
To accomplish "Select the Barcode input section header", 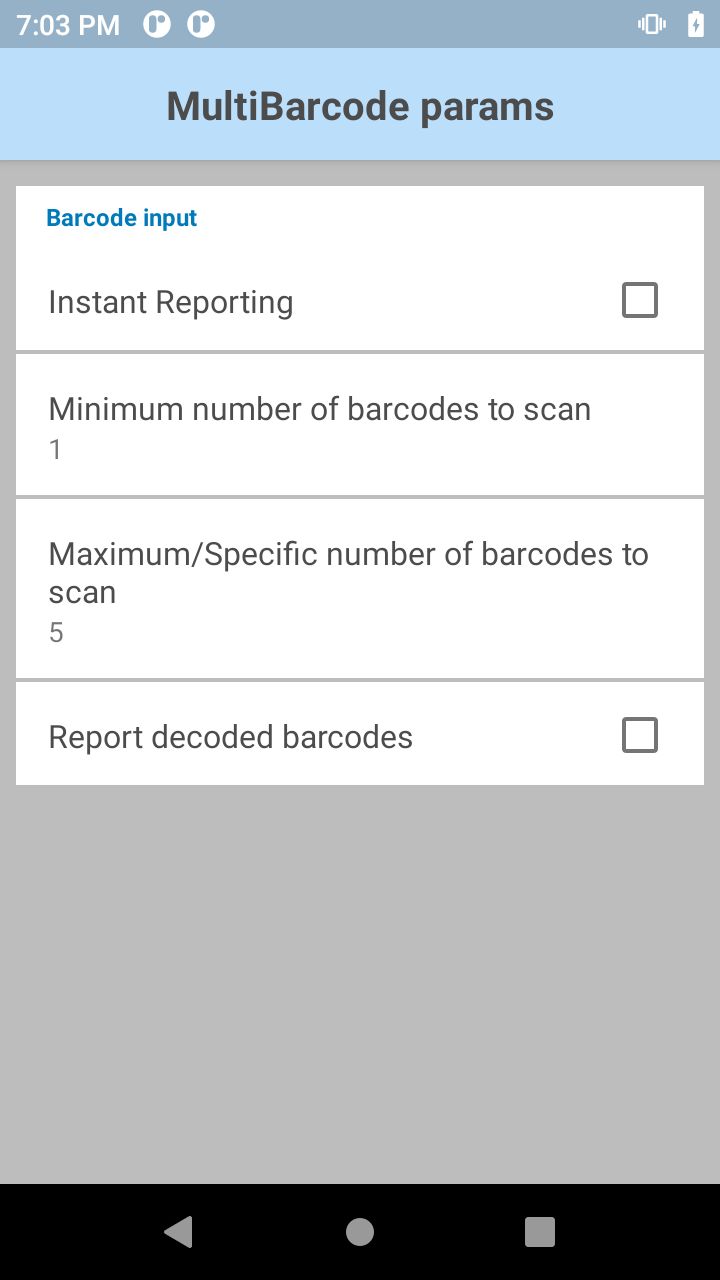I will coord(121,217).
